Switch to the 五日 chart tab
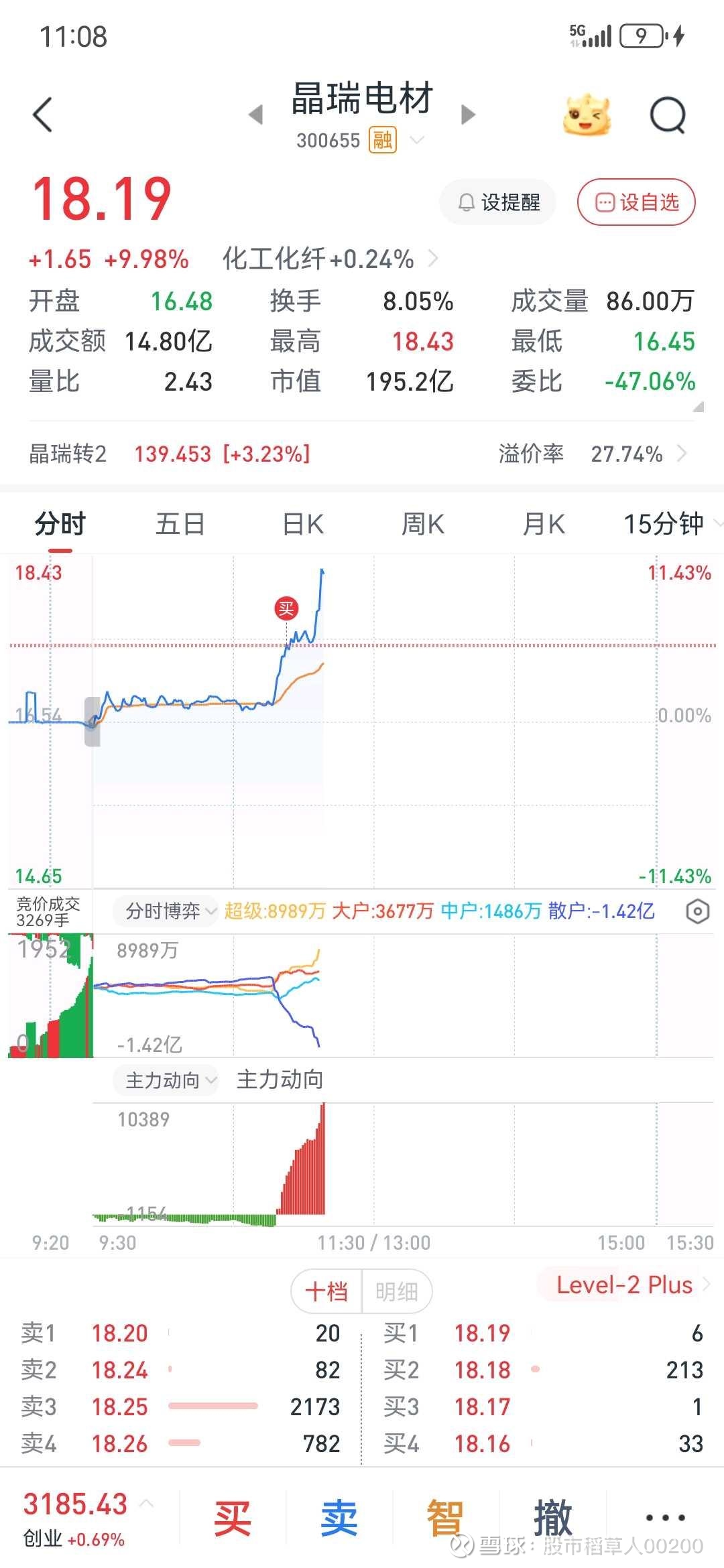This screenshot has width=724, height=1568. pyautogui.click(x=180, y=524)
